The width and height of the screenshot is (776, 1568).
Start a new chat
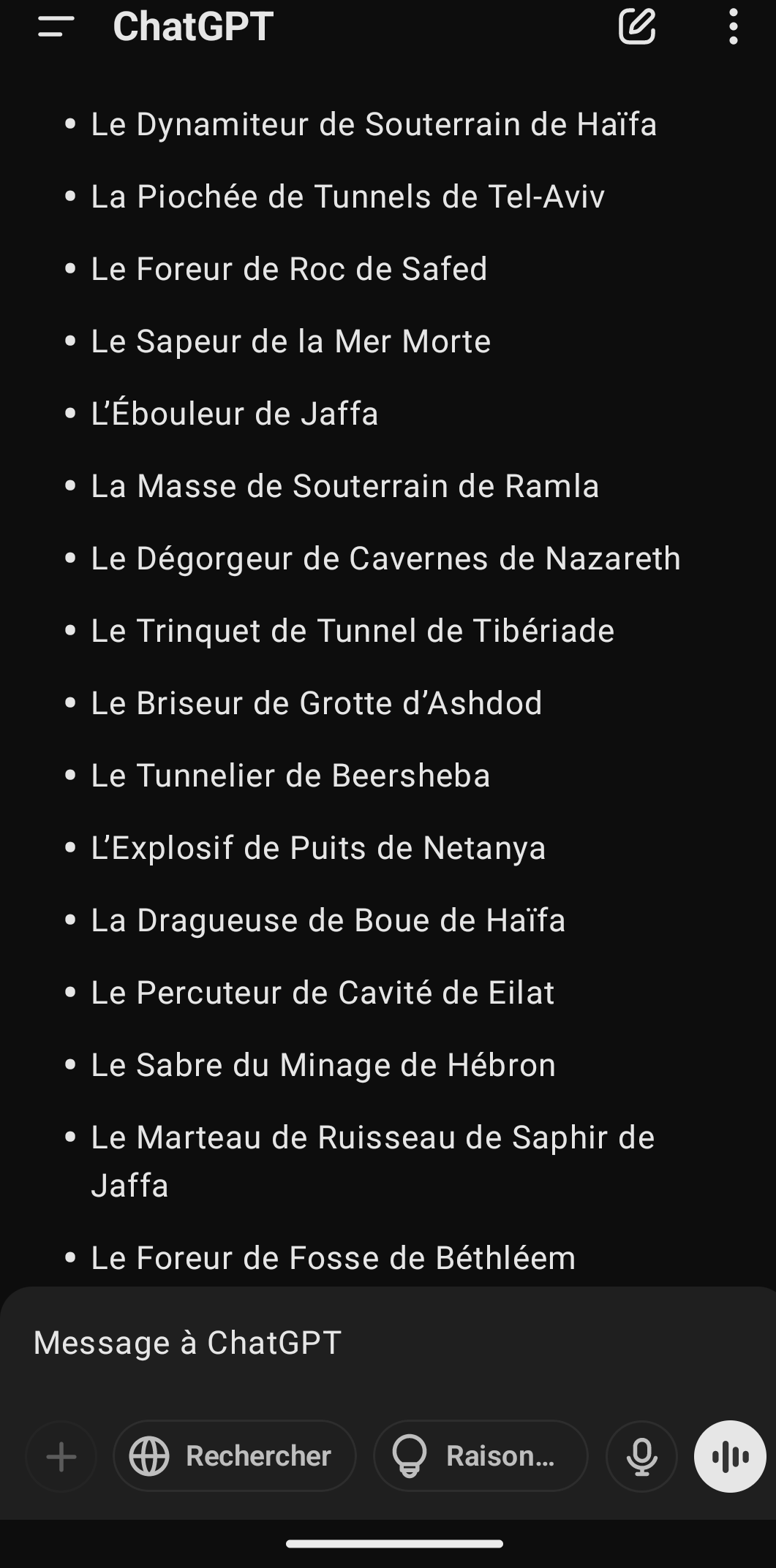click(636, 27)
